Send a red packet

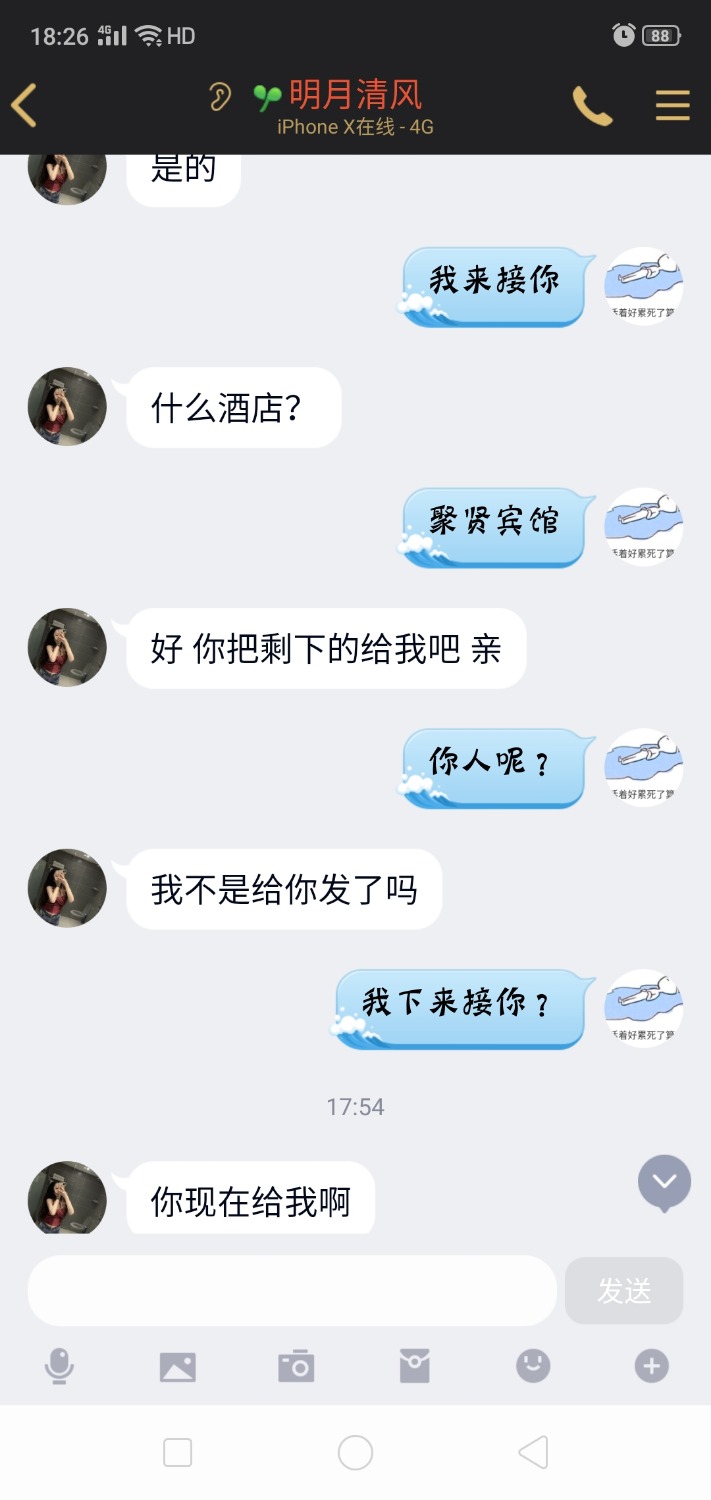click(414, 1366)
